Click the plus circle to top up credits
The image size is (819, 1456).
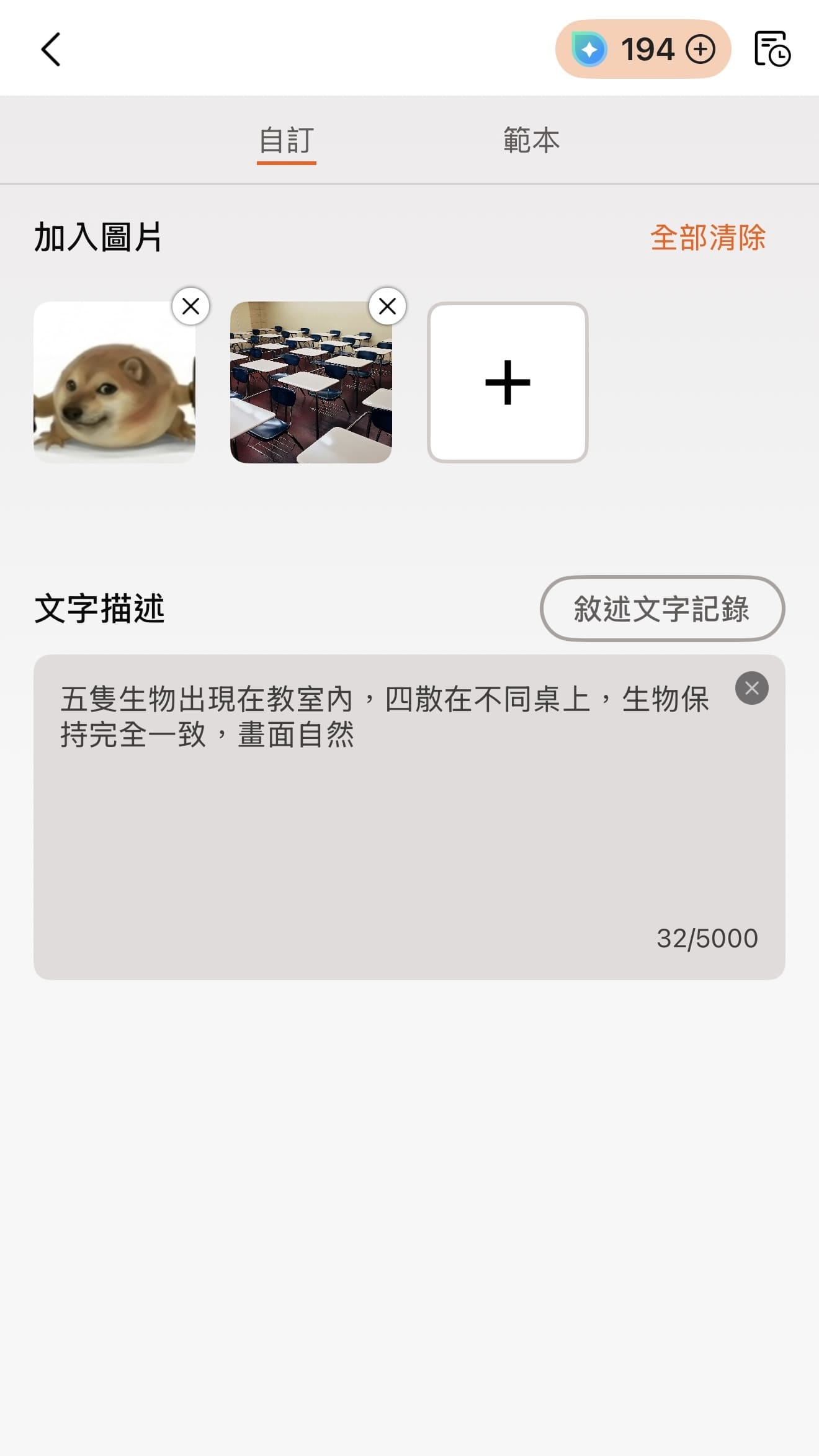[x=701, y=48]
